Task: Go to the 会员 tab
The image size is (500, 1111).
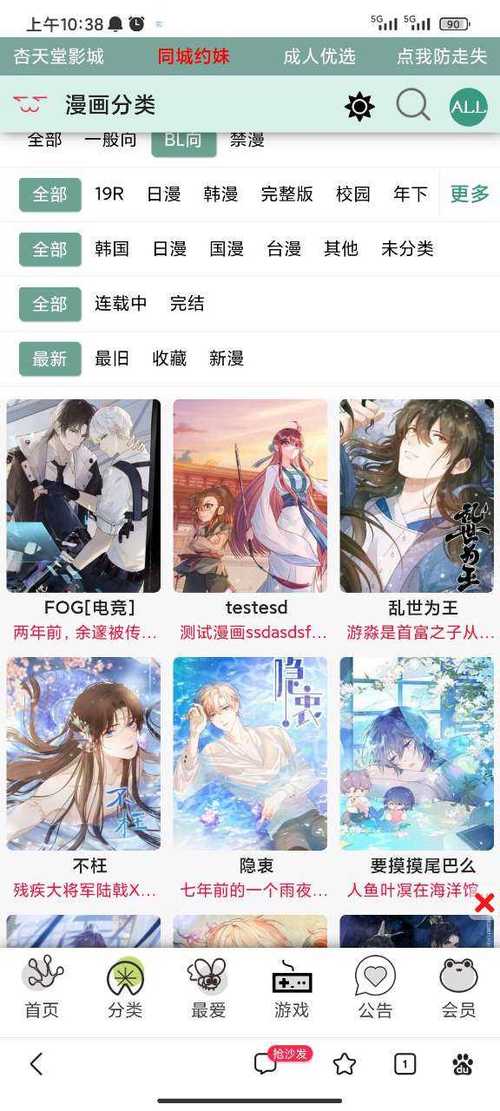Action: [458, 987]
